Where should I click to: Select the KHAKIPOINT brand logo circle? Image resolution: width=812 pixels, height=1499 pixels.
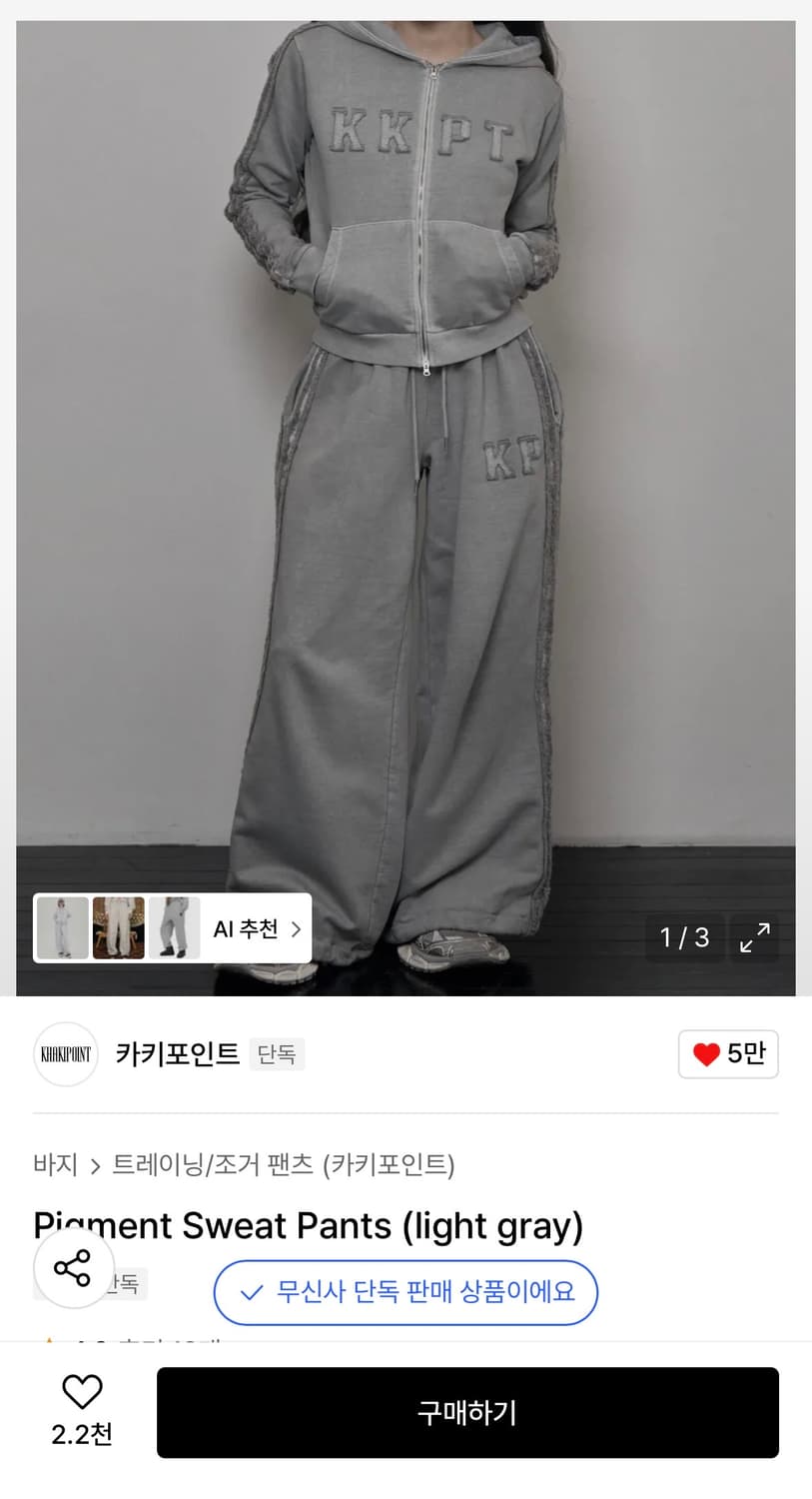coord(65,1053)
